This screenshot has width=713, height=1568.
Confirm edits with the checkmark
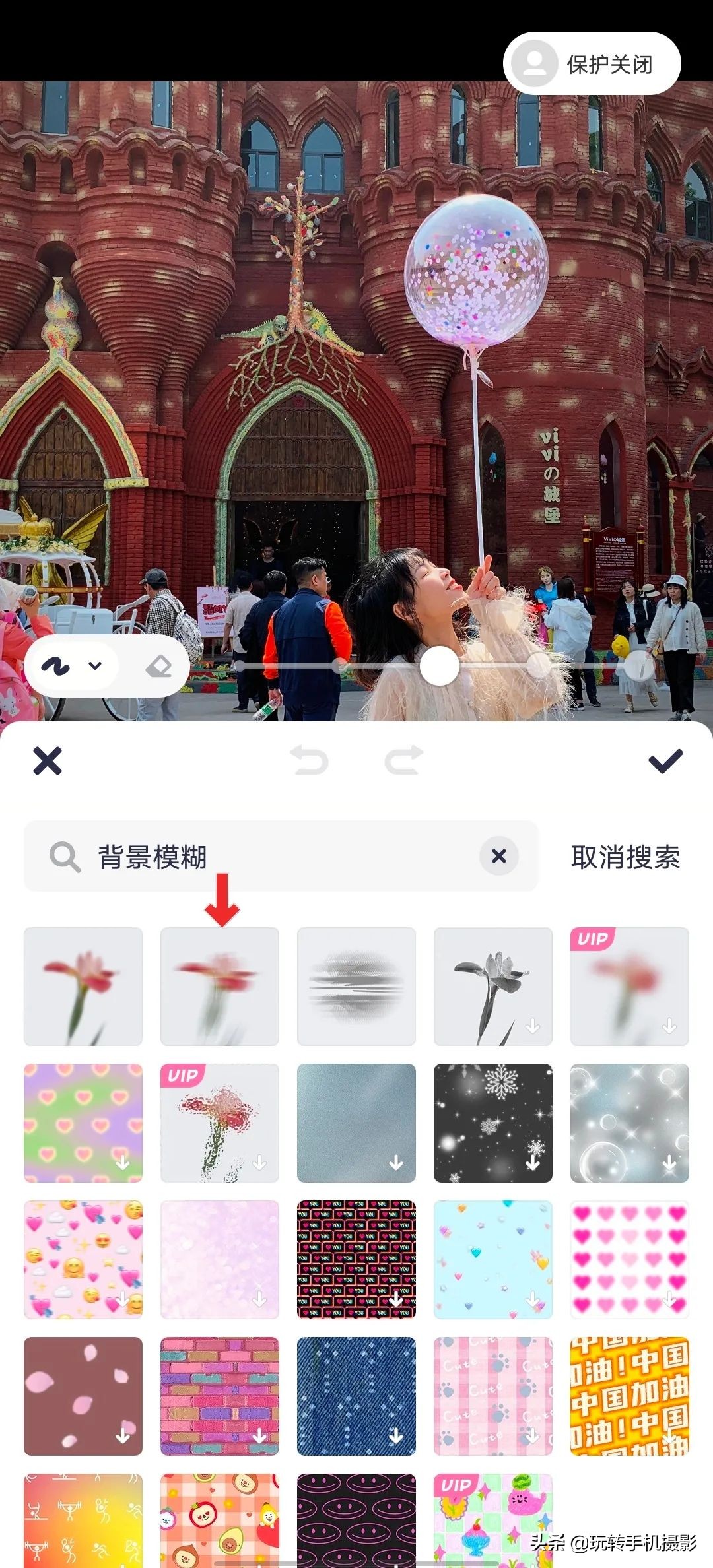(667, 760)
